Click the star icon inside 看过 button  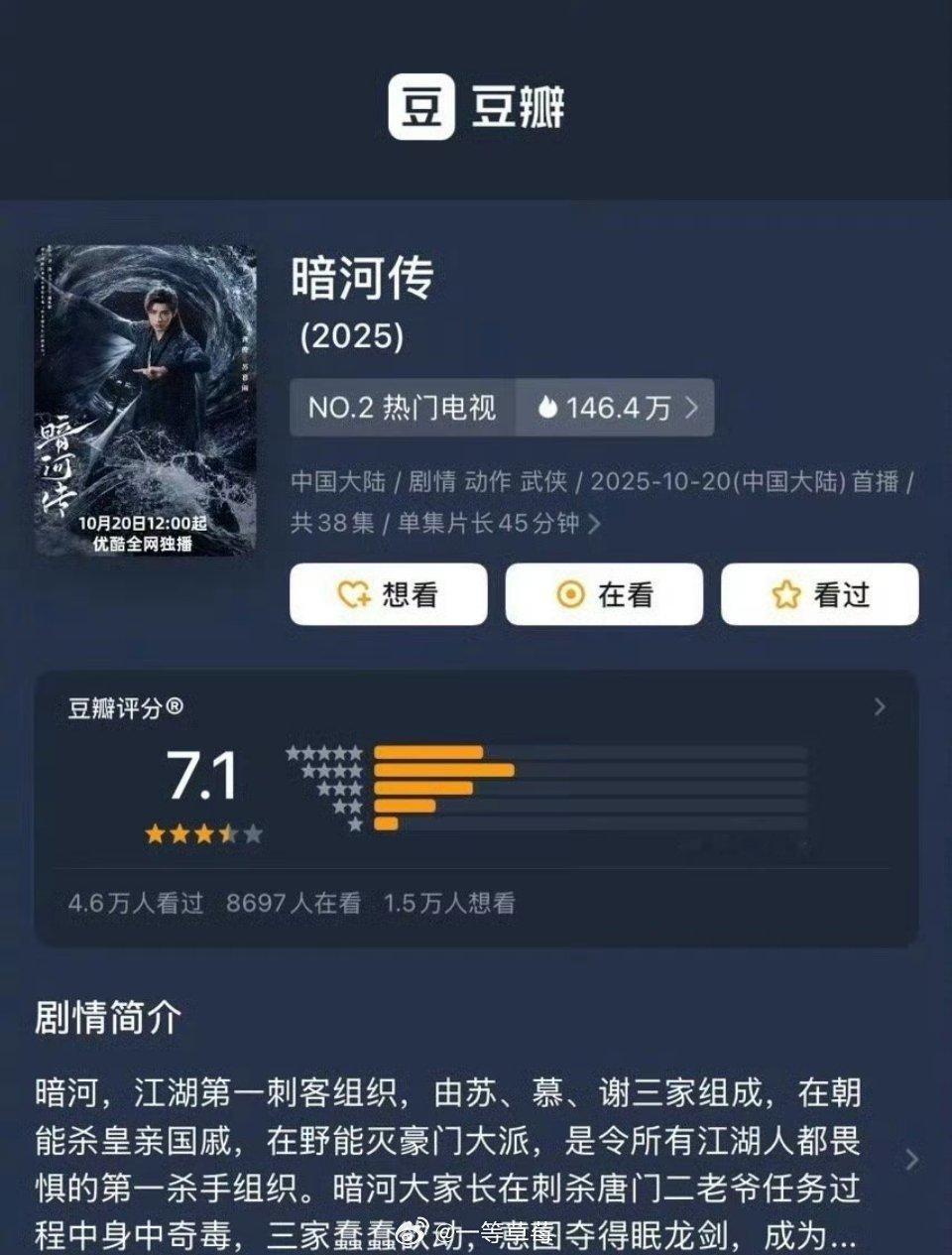[x=784, y=593]
